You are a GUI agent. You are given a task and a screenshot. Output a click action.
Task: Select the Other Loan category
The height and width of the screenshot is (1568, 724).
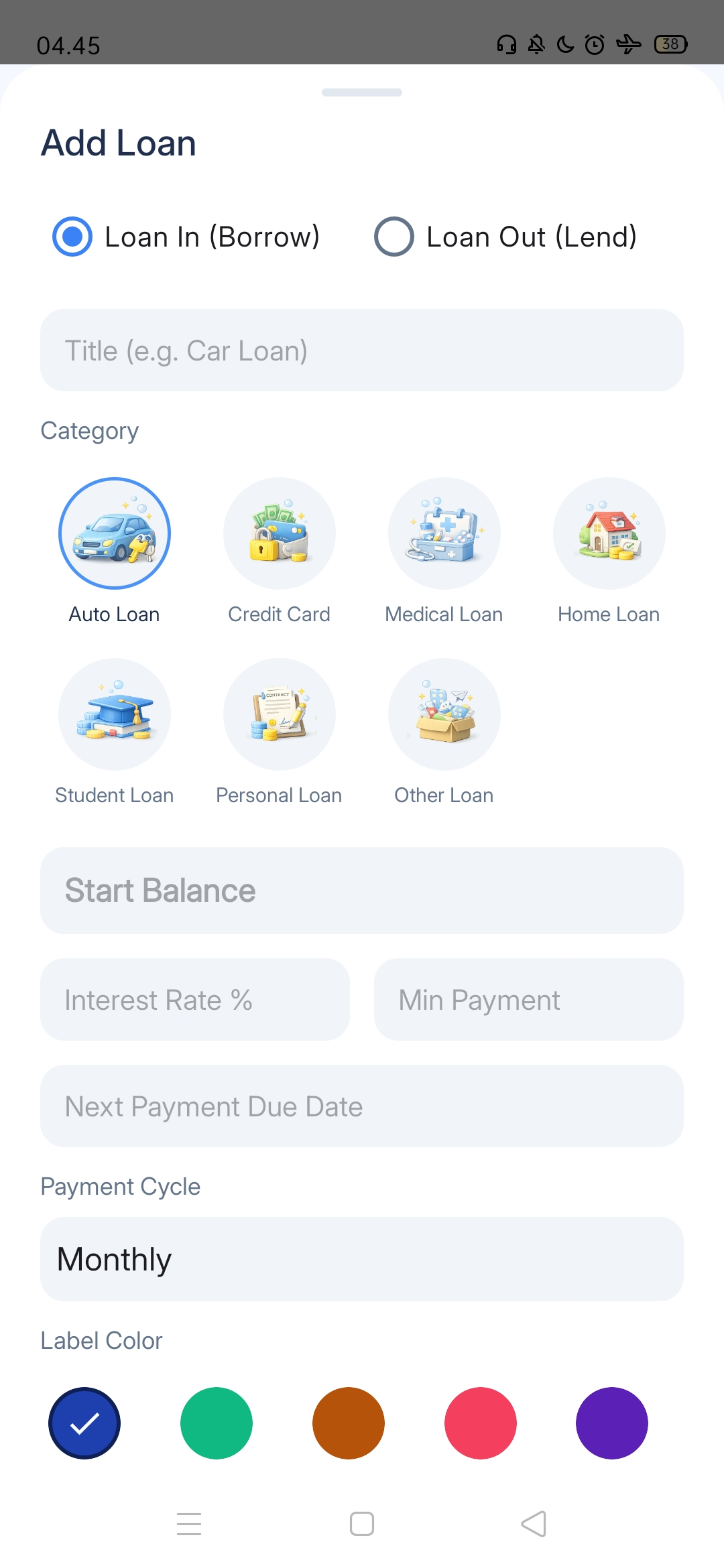[444, 714]
